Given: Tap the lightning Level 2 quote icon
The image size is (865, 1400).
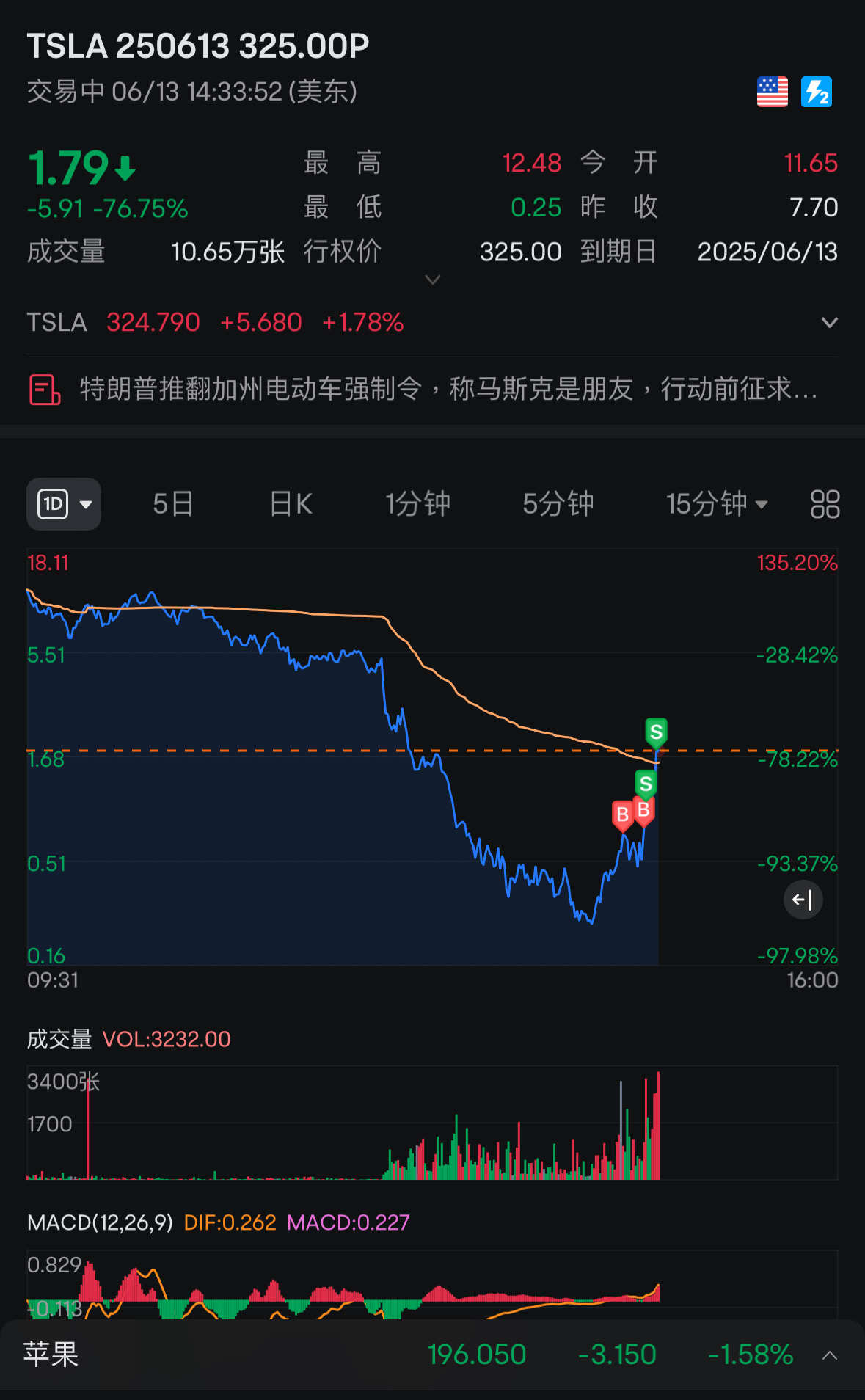Looking at the screenshot, I should click(x=817, y=92).
